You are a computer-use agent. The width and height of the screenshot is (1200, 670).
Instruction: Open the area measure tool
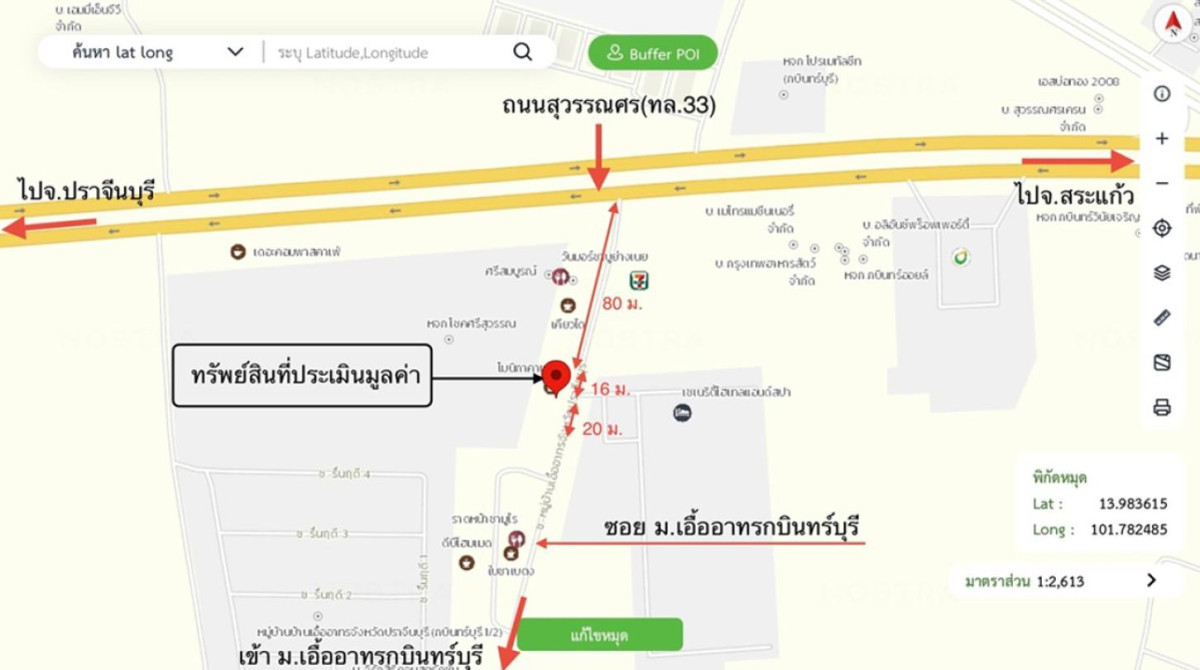(x=1162, y=363)
